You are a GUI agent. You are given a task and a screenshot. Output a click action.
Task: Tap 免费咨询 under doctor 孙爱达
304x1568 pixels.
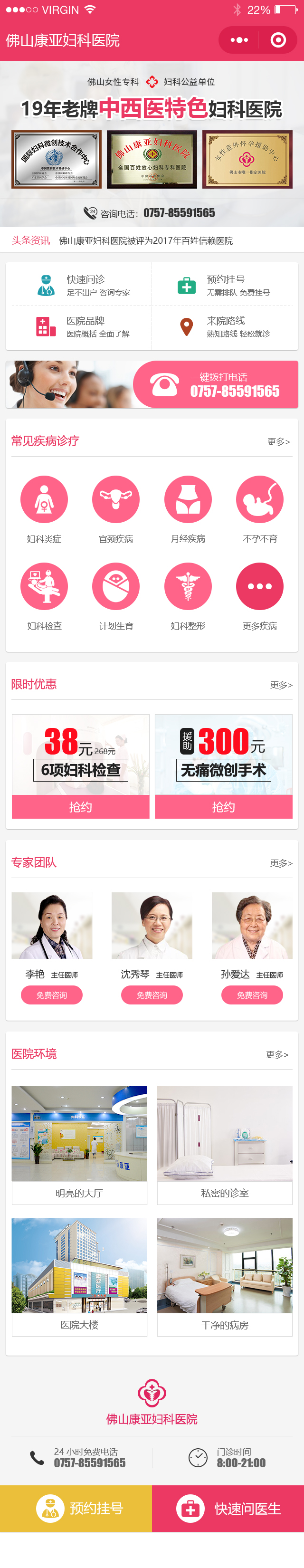click(252, 994)
